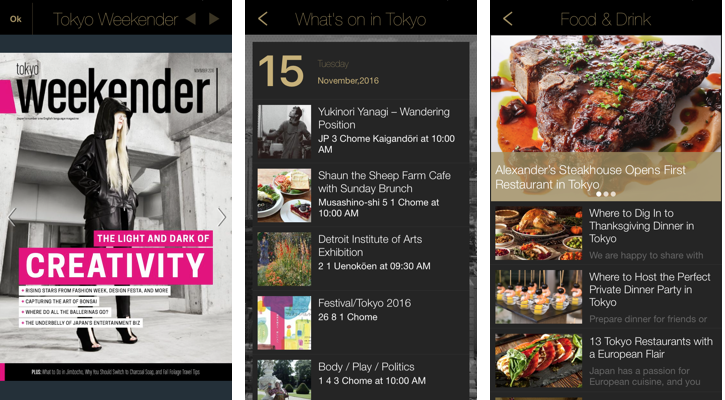
Task: Go to previous issue with header left arrow
Action: point(191,19)
